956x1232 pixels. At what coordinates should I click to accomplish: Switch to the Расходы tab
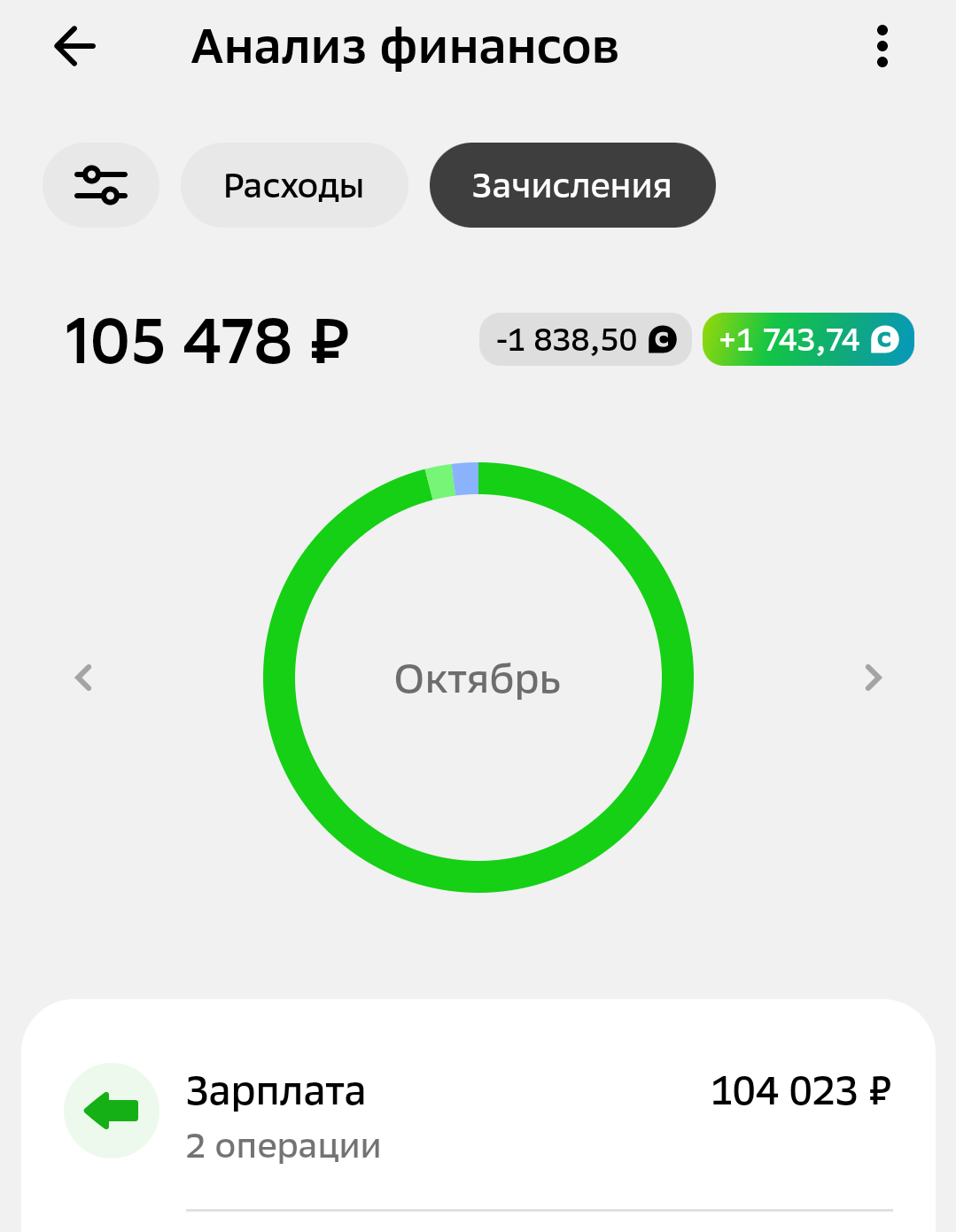pos(294,186)
